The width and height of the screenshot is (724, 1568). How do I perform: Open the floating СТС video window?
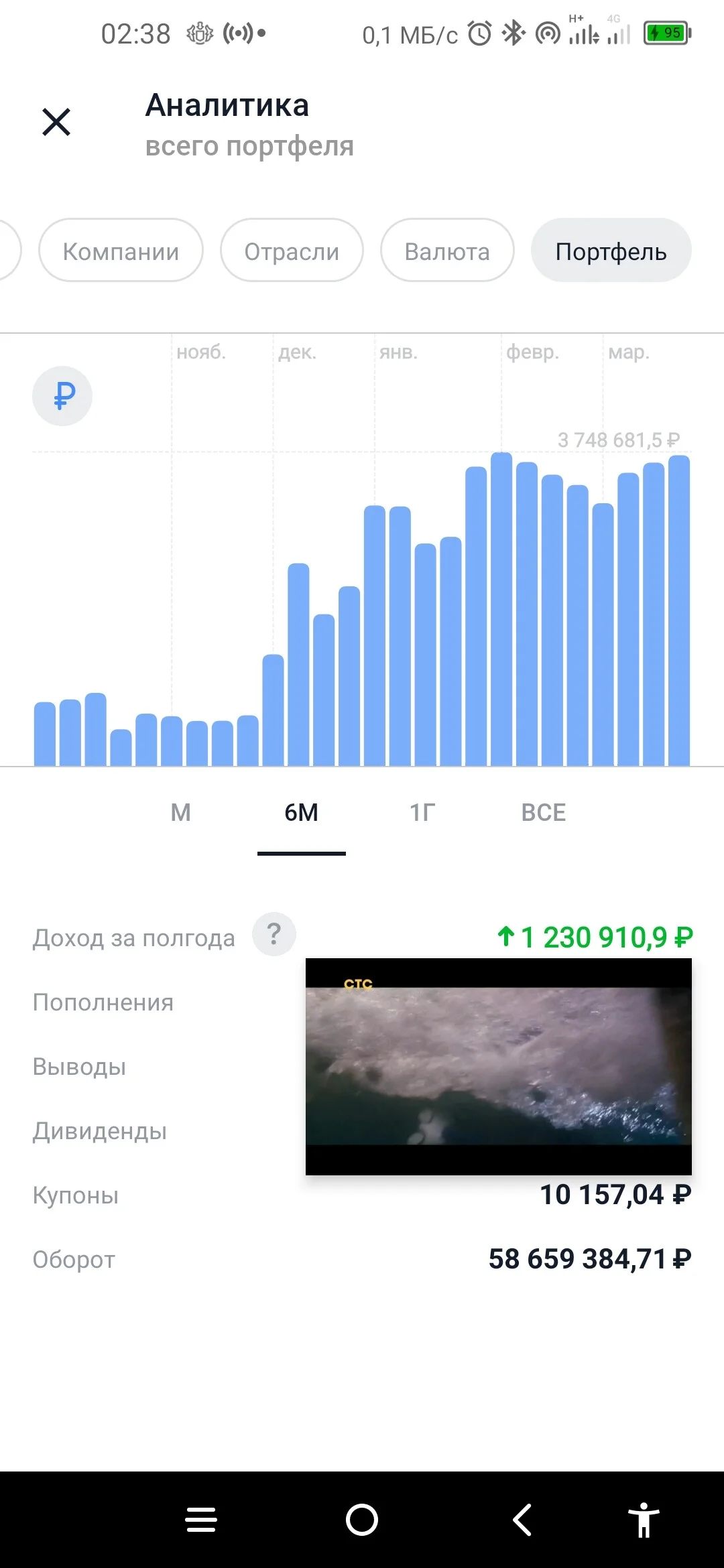(x=499, y=1066)
